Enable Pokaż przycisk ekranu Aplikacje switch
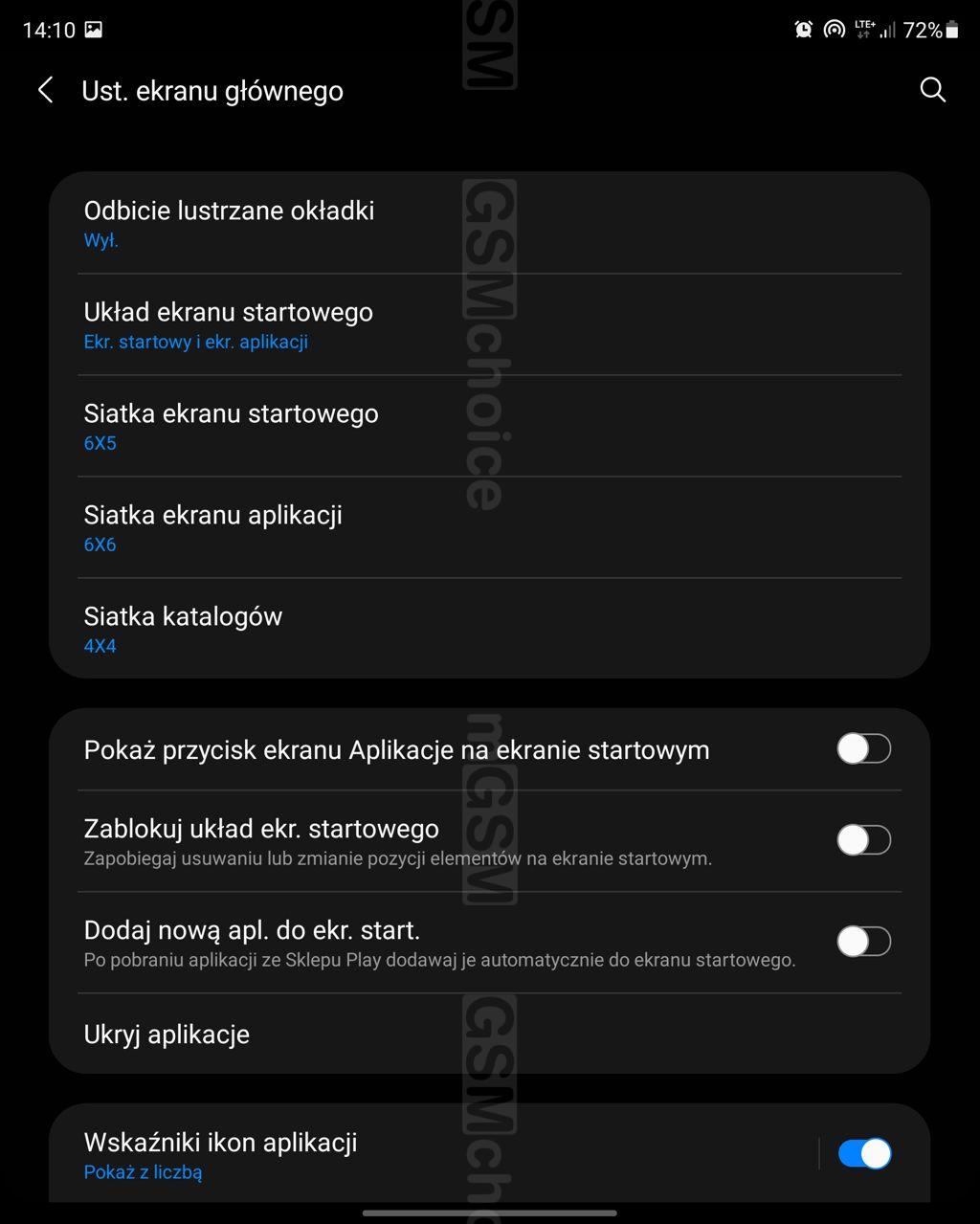980x1224 pixels. point(863,749)
